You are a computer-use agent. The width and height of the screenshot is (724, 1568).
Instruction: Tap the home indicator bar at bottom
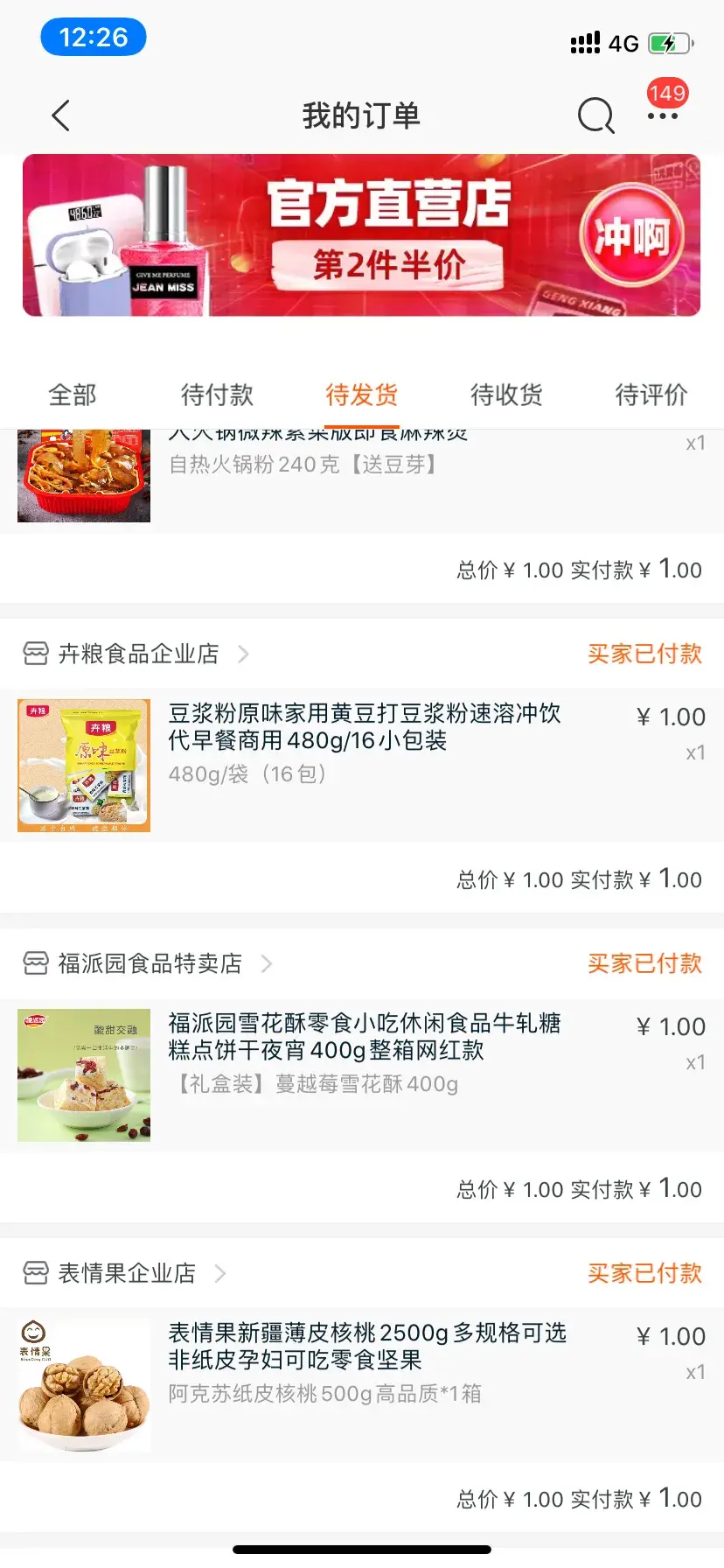362,1549
